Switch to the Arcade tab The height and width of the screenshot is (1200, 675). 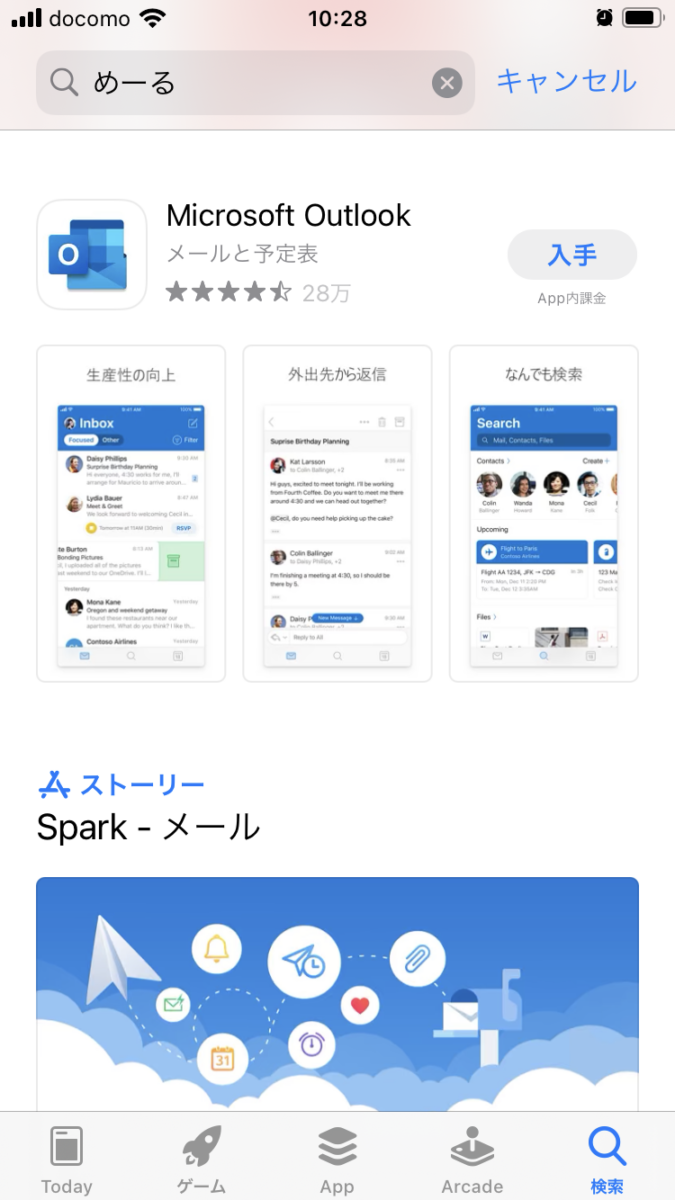click(472, 1158)
